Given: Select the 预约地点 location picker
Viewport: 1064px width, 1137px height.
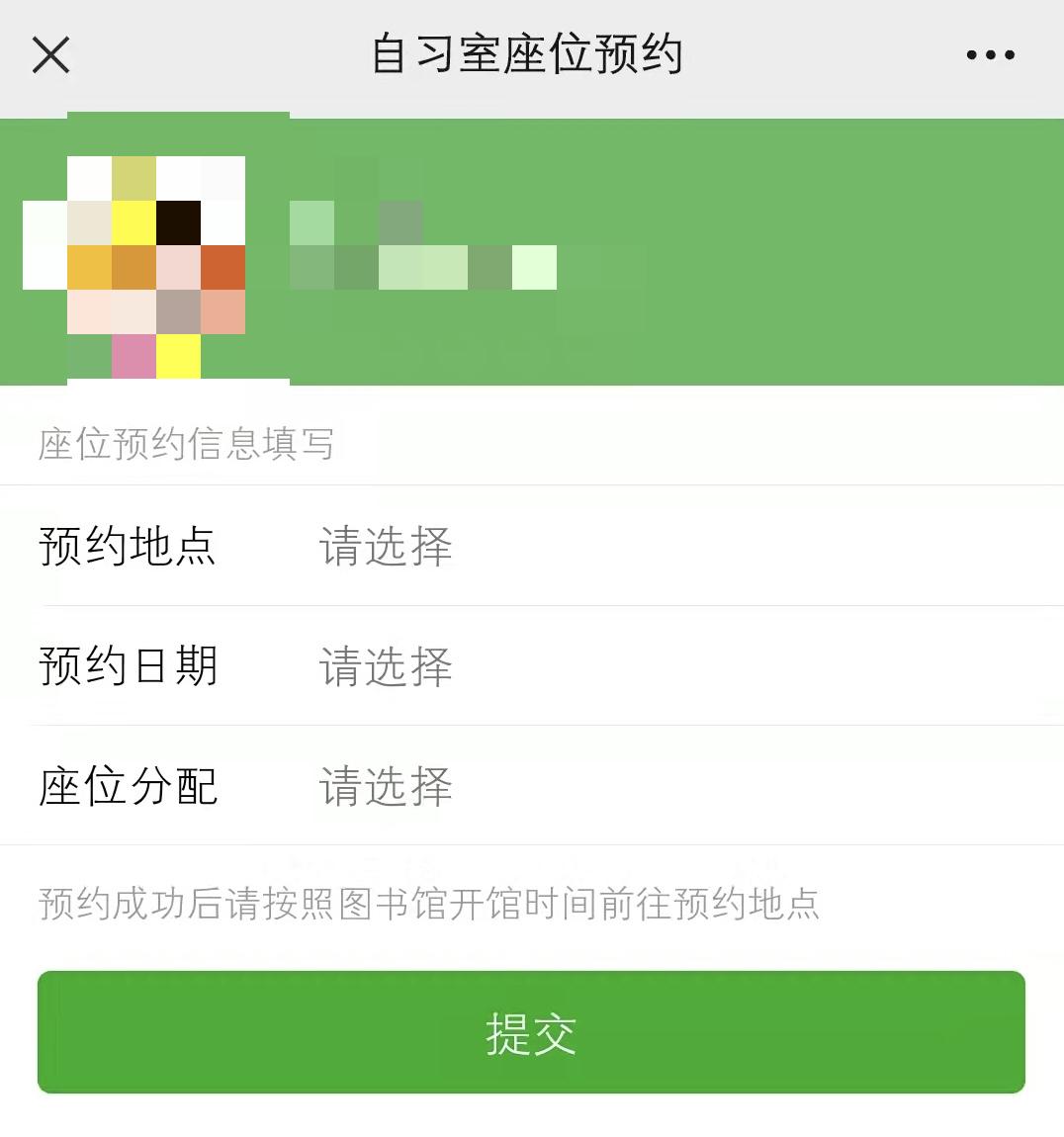Looking at the screenshot, I should point(386,546).
